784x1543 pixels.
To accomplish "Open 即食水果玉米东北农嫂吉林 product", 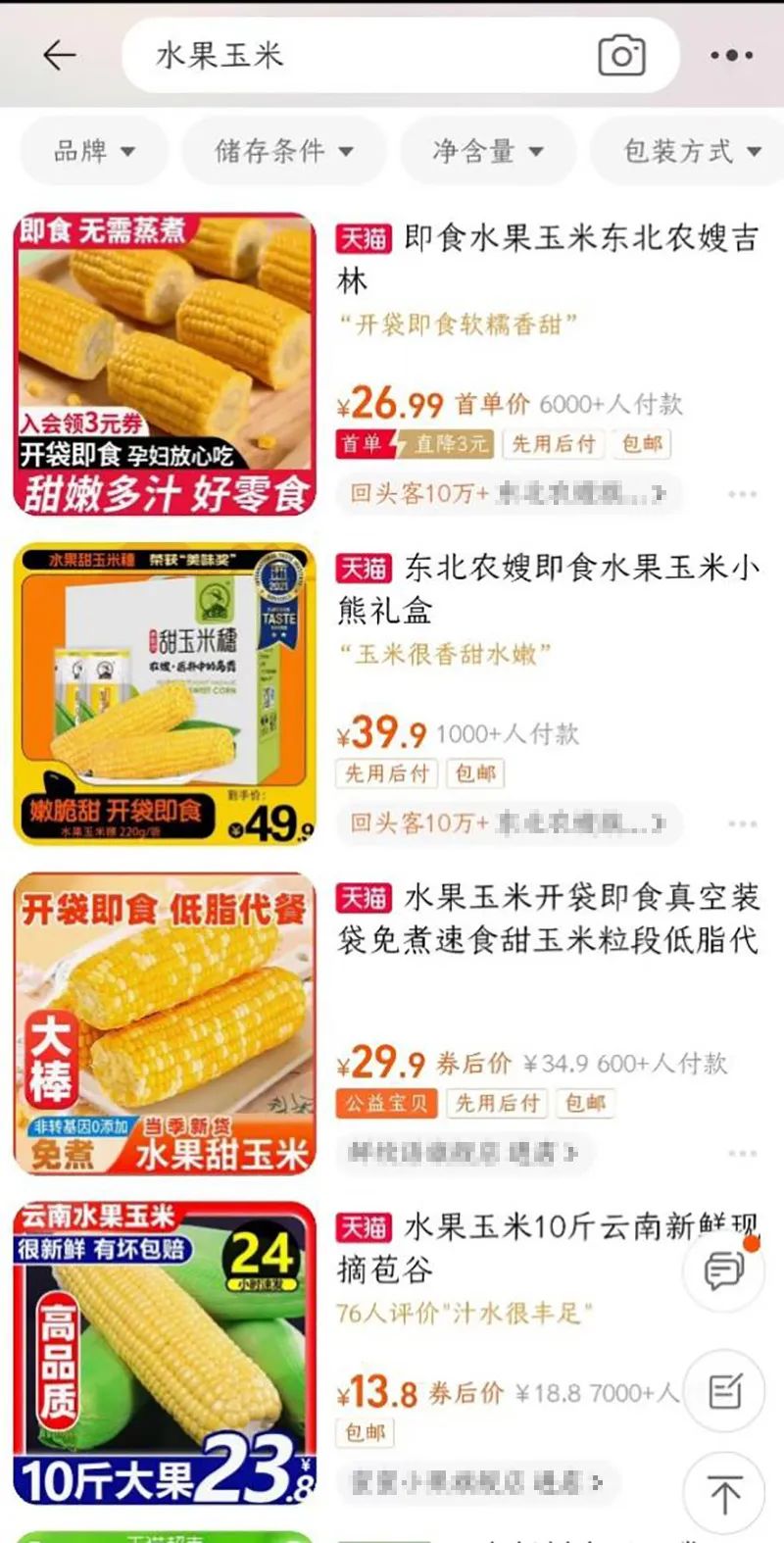I will tap(547, 258).
